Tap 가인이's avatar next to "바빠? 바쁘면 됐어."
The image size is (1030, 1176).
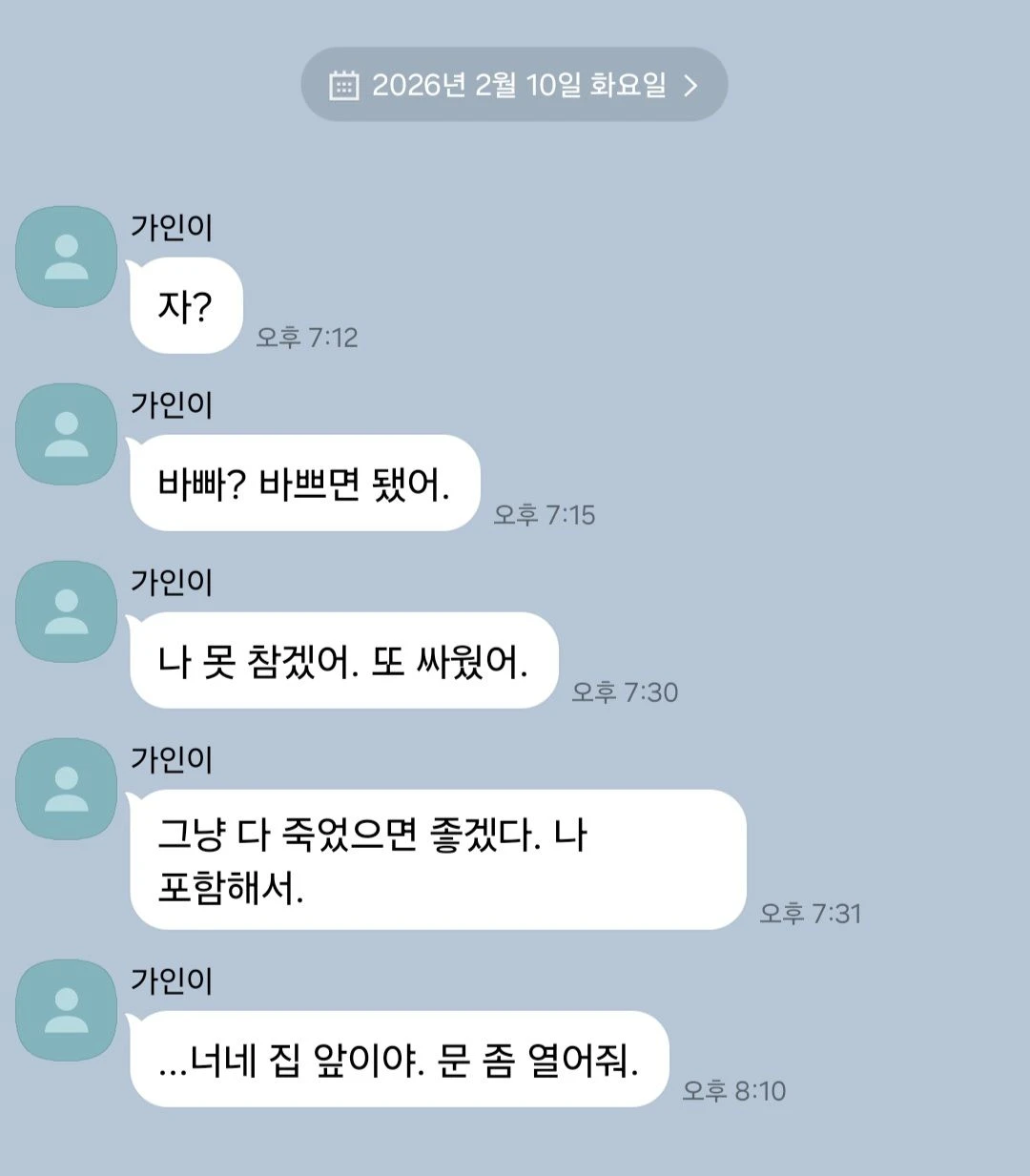(x=67, y=435)
